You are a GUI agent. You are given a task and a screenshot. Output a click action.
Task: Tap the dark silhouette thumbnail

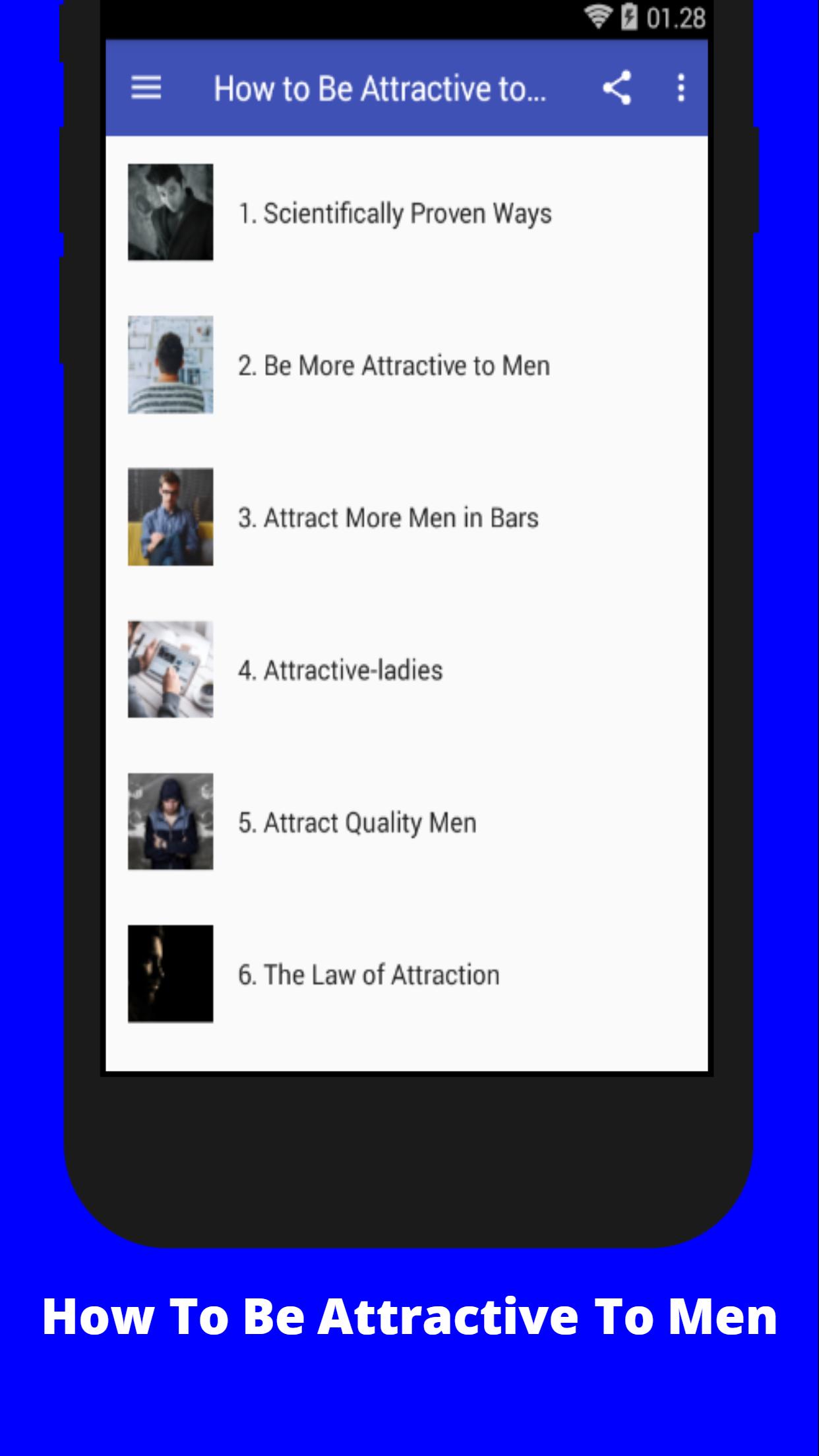(x=170, y=974)
